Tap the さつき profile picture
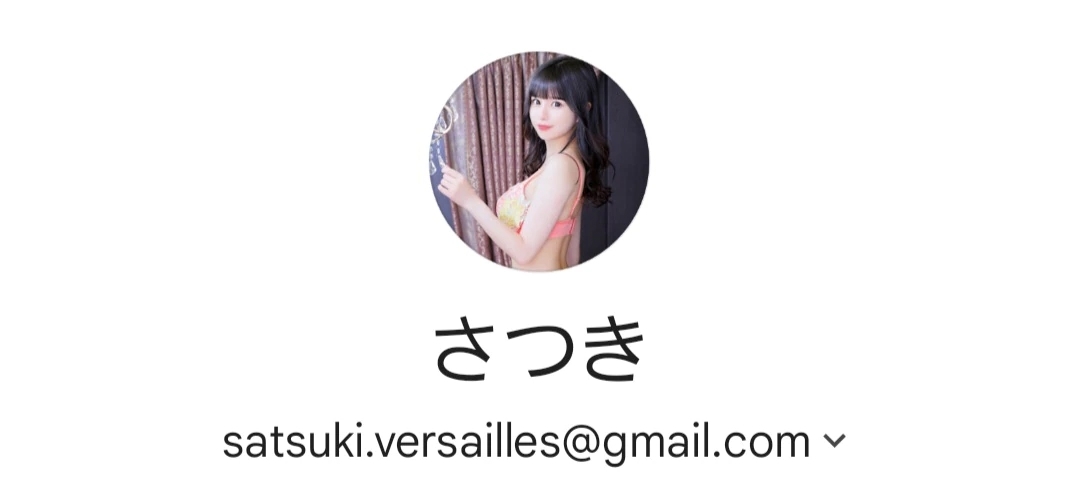The image size is (1080, 504). pyautogui.click(x=538, y=162)
